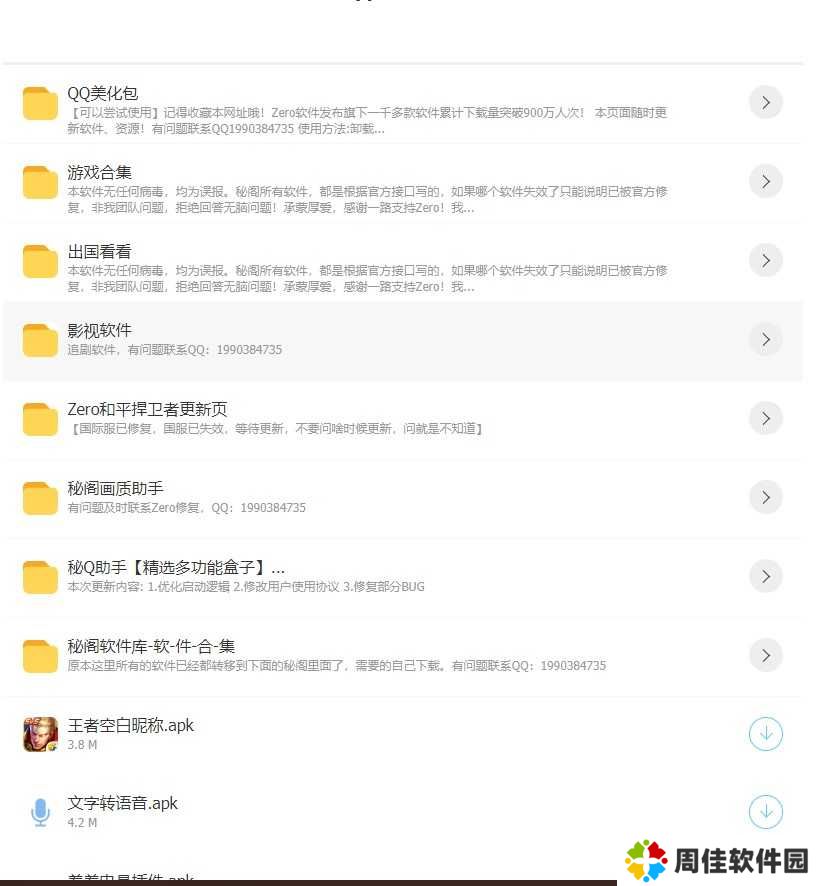The width and height of the screenshot is (817, 886).
Task: Open the 影视软件 folder
Action: (100, 331)
